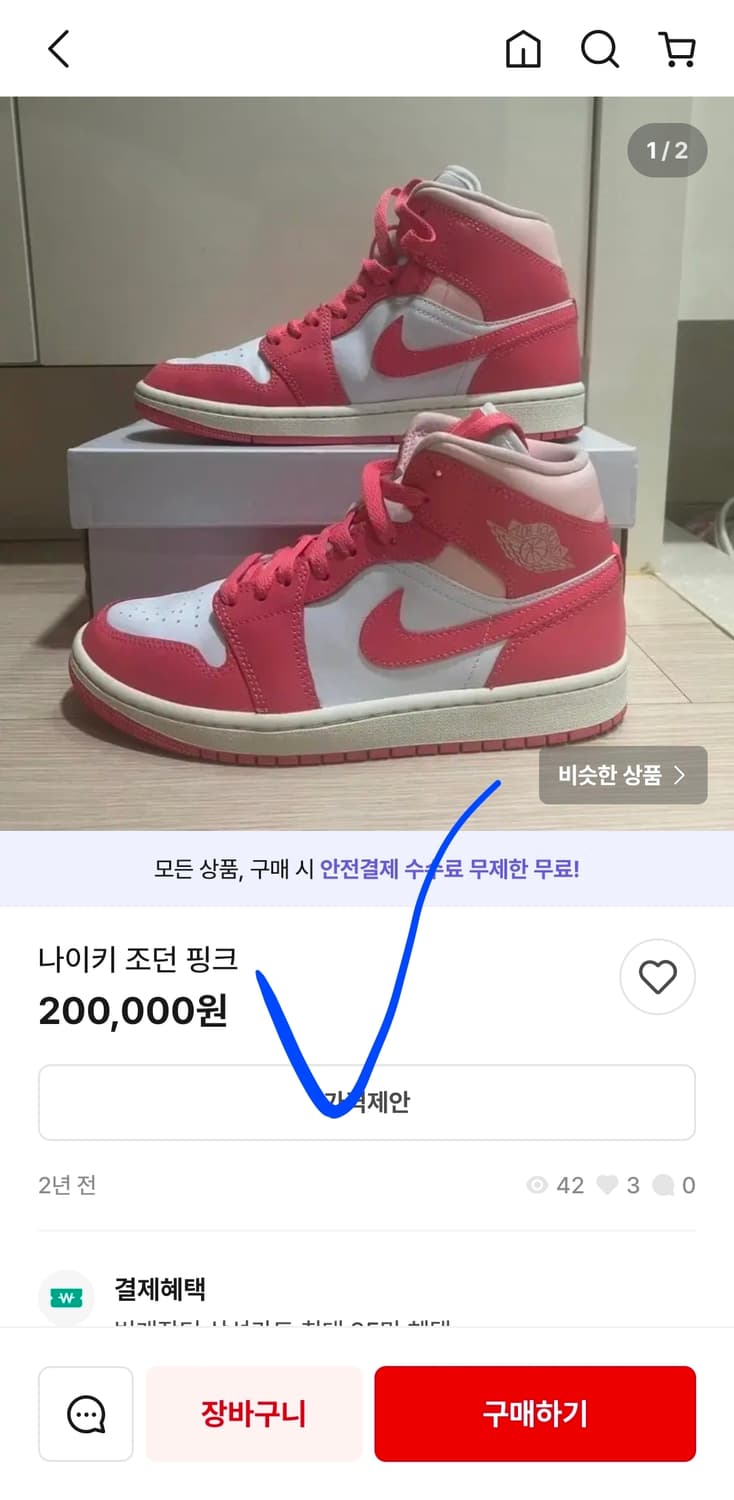Tap the 가격제안 price offer button

(x=366, y=1102)
